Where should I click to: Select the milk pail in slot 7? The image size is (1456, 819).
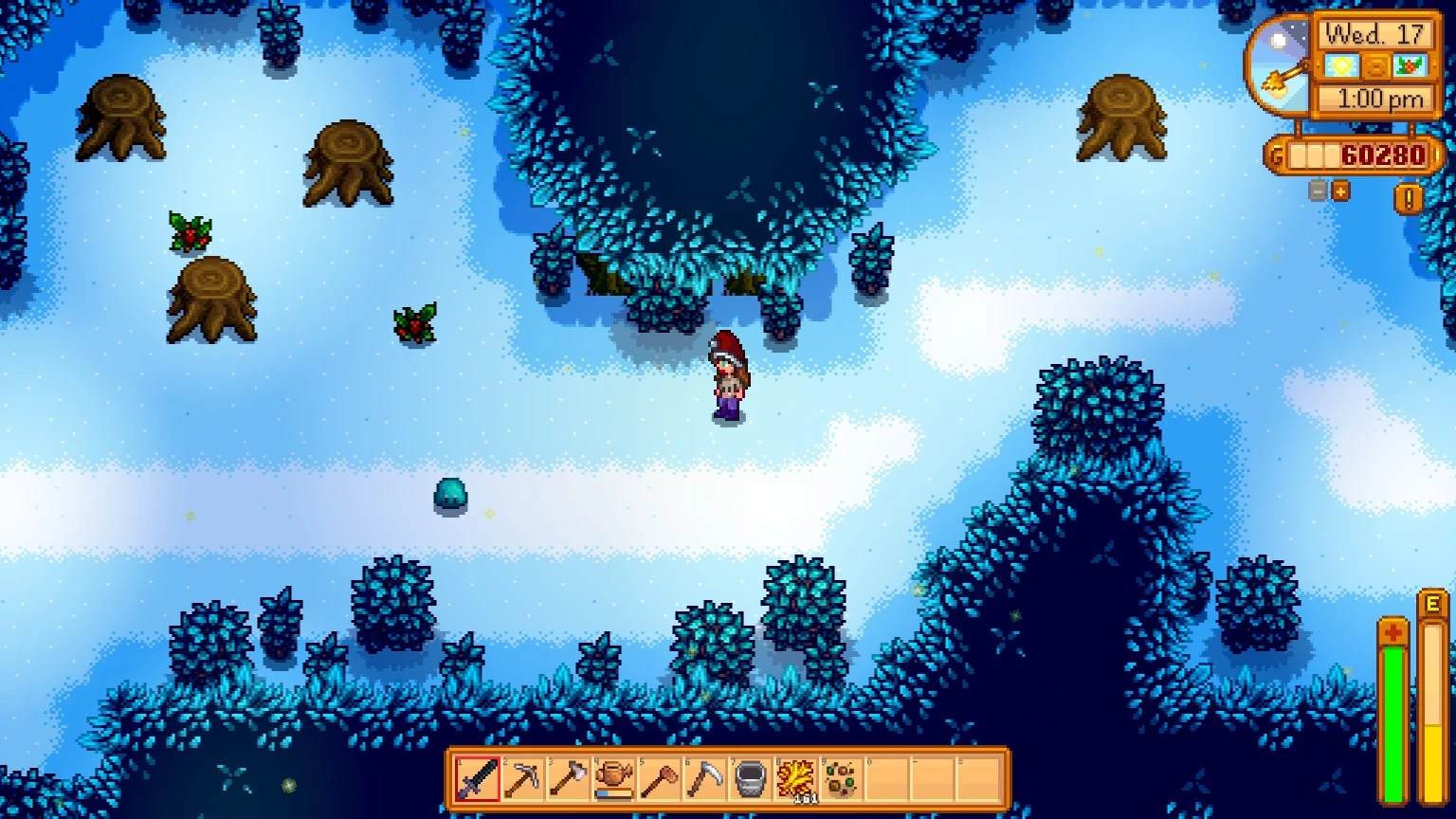point(751,779)
